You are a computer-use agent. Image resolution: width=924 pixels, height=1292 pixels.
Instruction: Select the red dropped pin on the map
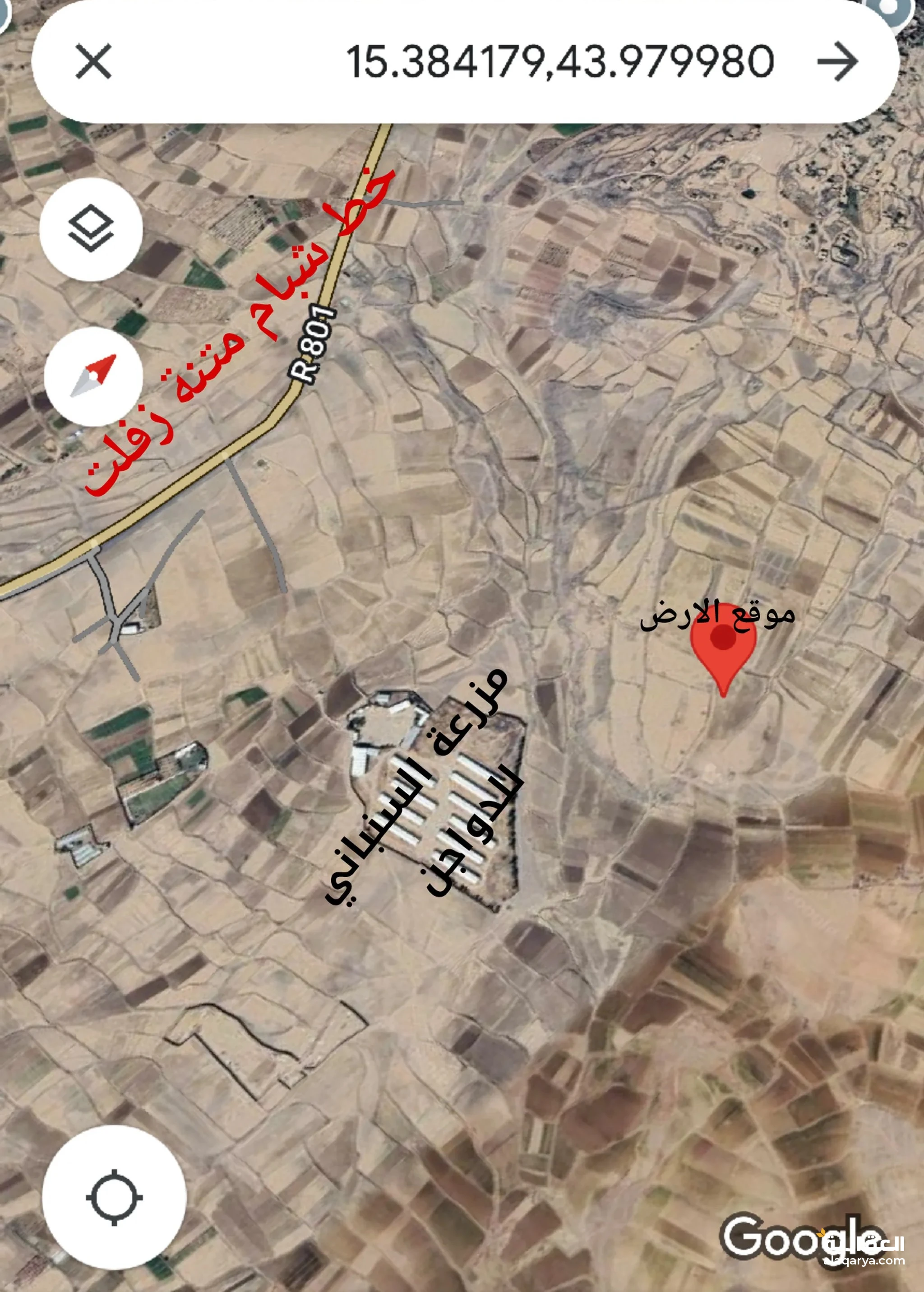point(723,648)
